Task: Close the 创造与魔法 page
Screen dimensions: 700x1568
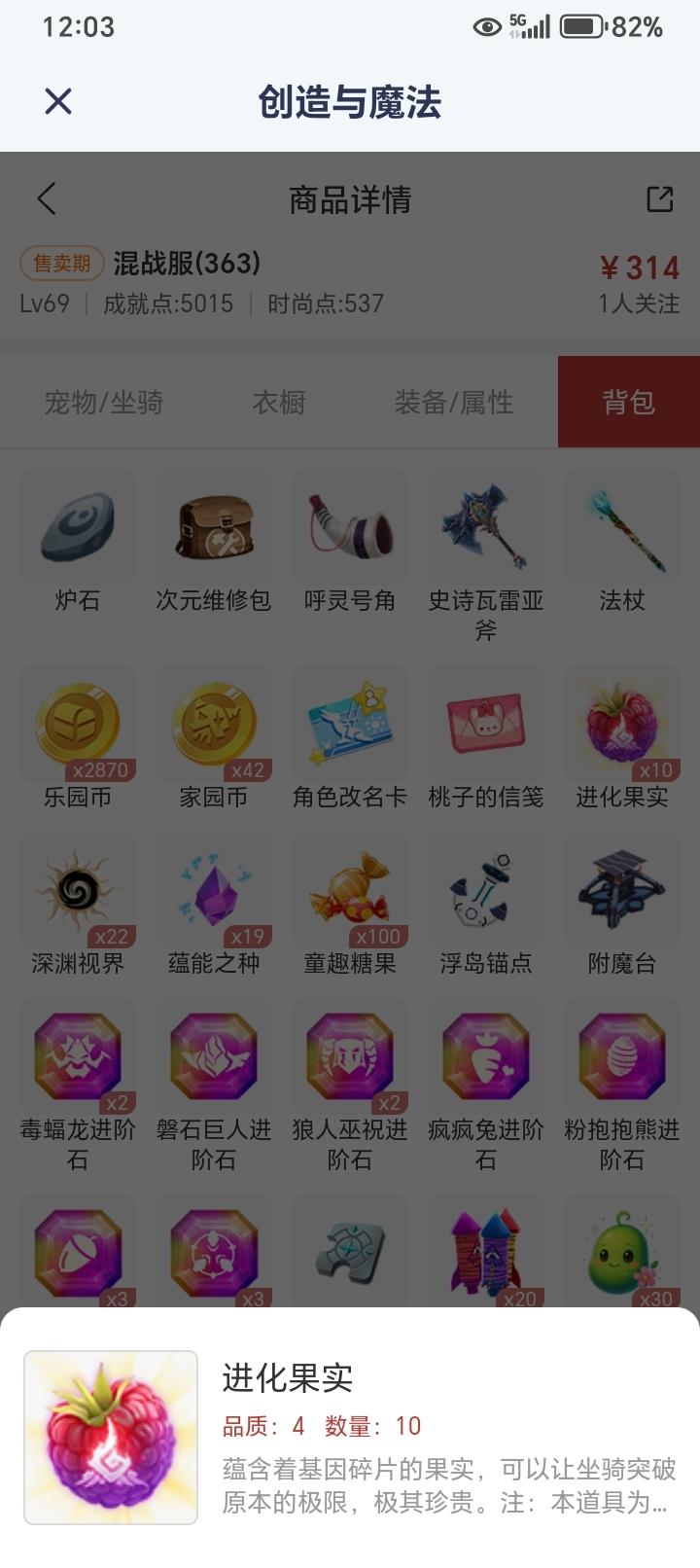Action: pos(58,101)
